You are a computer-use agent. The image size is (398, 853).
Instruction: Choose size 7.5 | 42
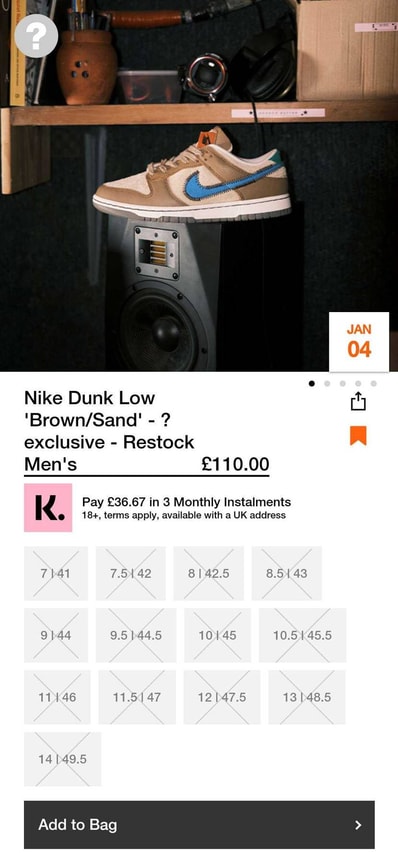(130, 573)
